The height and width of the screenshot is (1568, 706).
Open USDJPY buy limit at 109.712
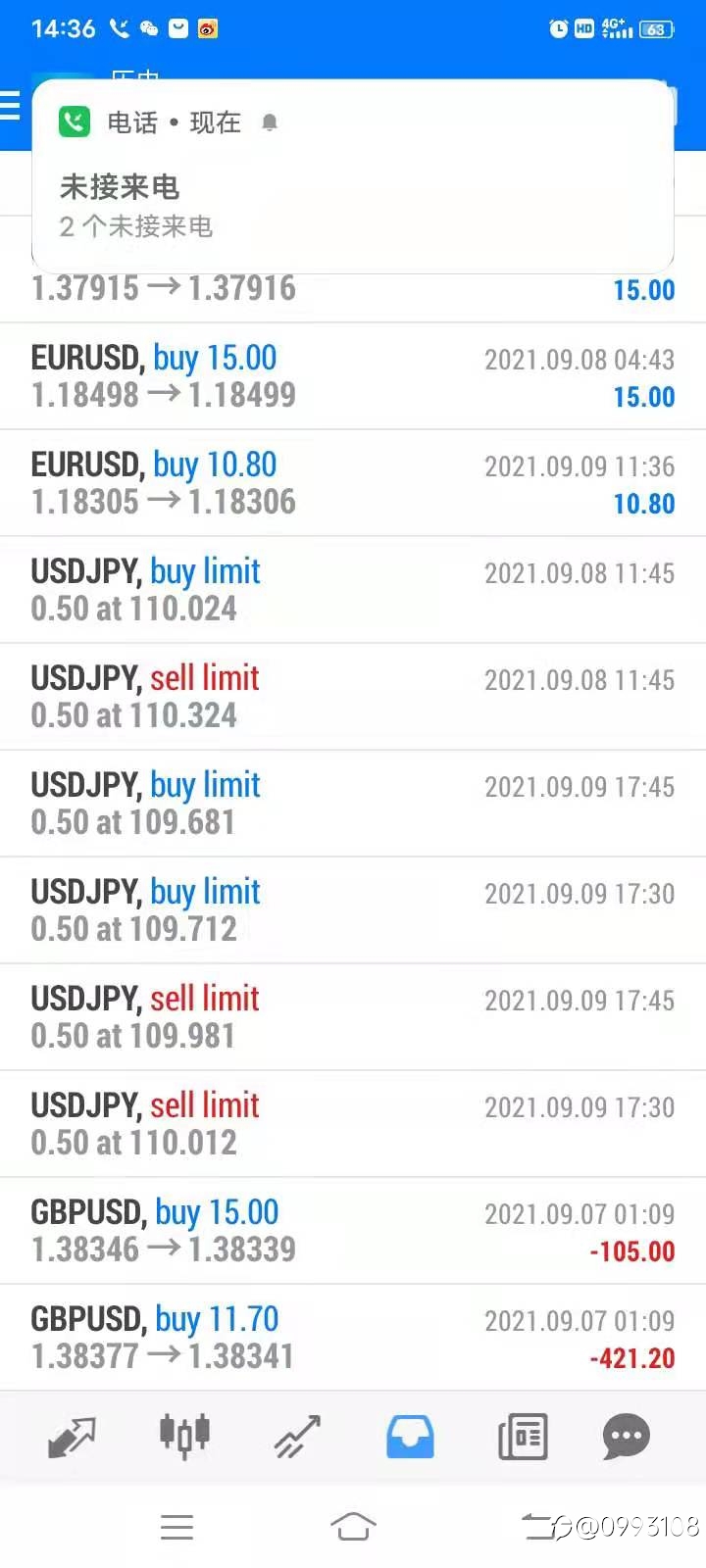[353, 910]
